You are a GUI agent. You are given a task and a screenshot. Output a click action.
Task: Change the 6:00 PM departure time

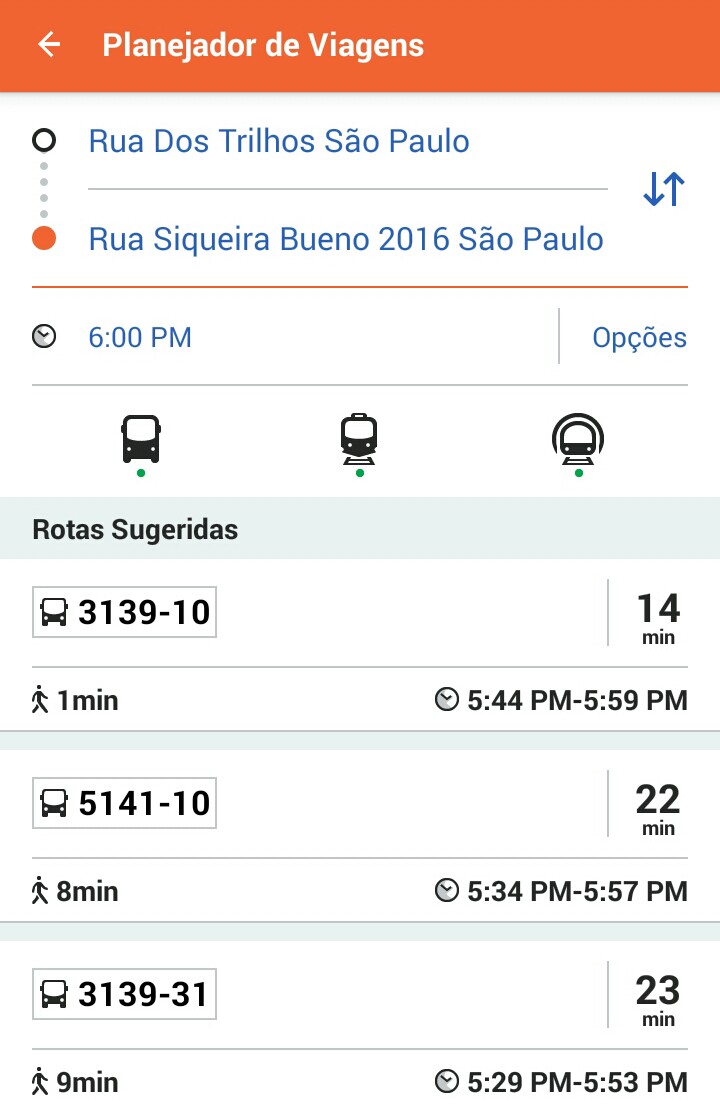tap(140, 338)
